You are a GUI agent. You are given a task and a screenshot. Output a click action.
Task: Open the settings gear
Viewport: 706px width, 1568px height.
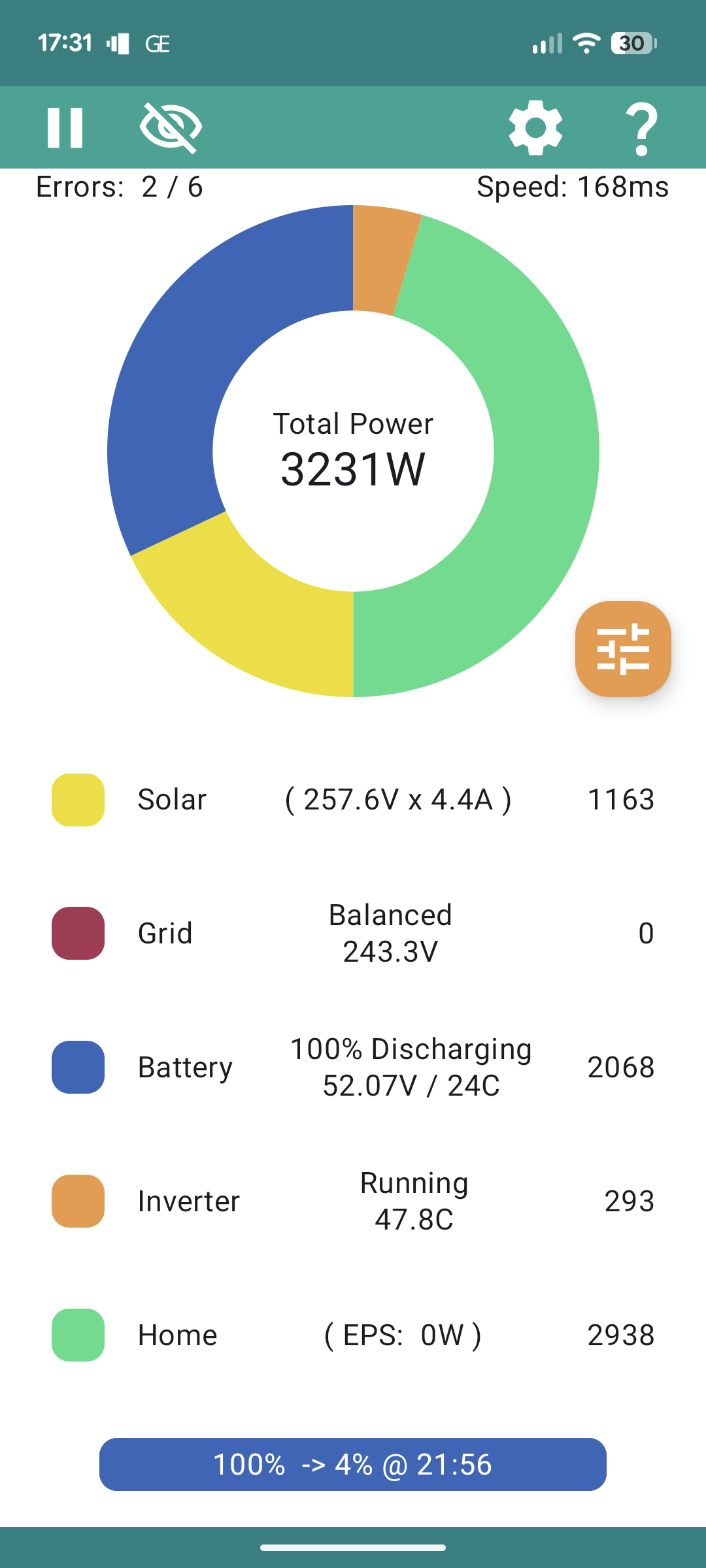tap(535, 127)
